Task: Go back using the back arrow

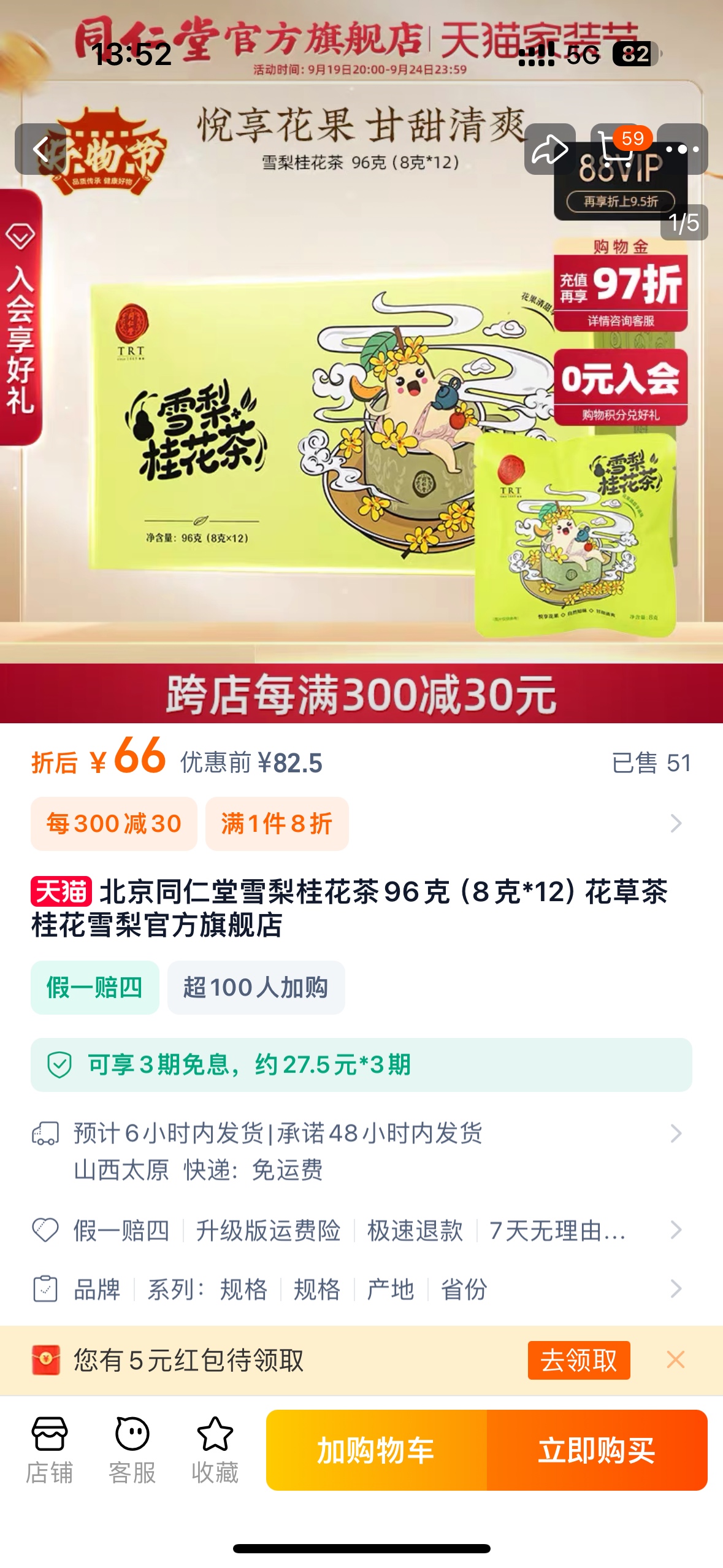Action: pyautogui.click(x=40, y=149)
